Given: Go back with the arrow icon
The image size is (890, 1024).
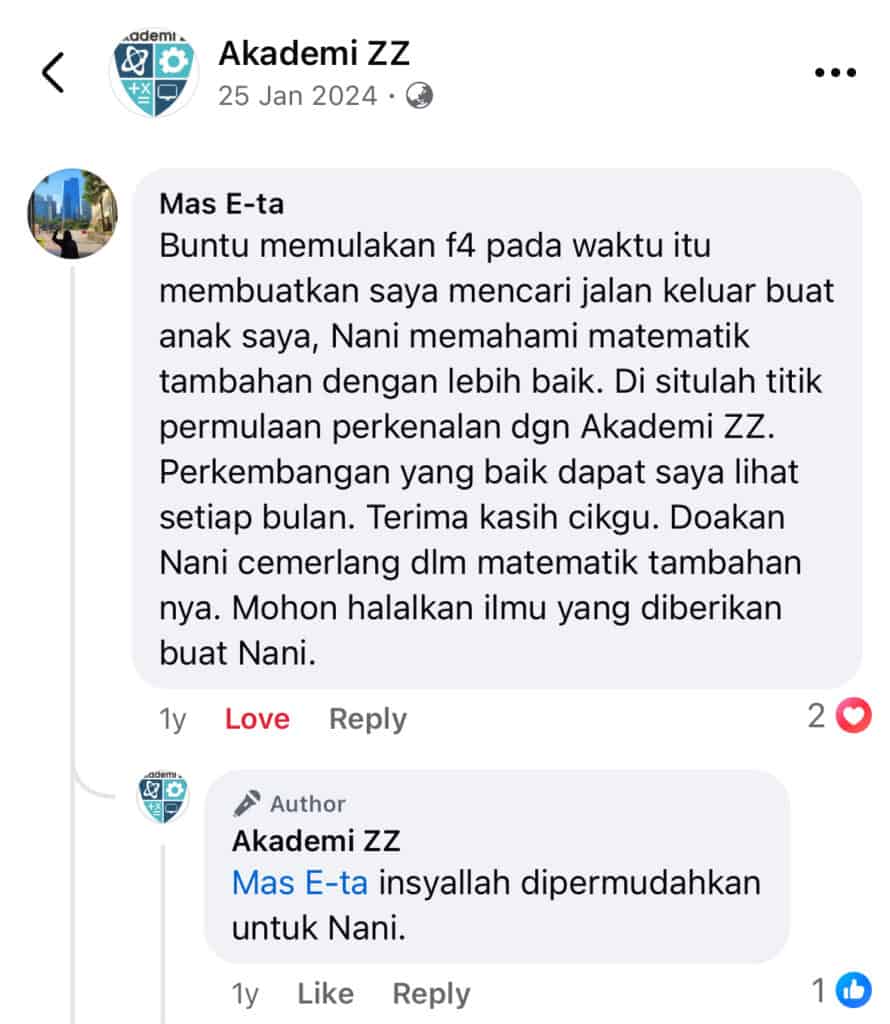Looking at the screenshot, I should point(53,74).
